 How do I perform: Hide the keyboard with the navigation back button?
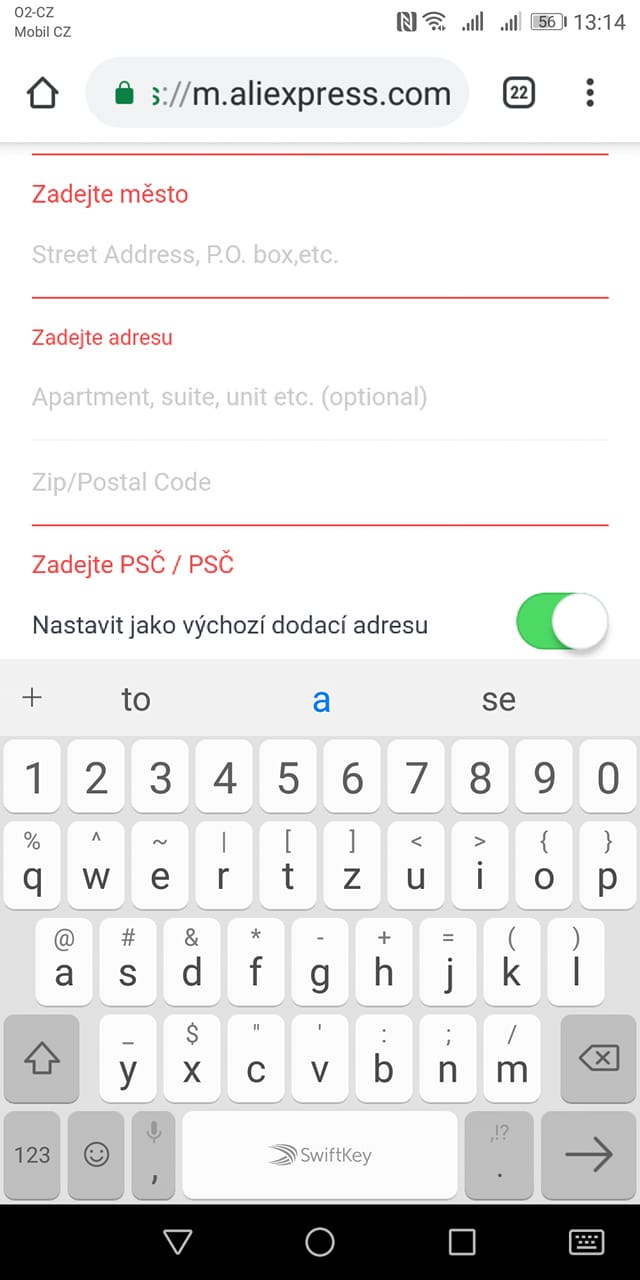[x=178, y=1242]
